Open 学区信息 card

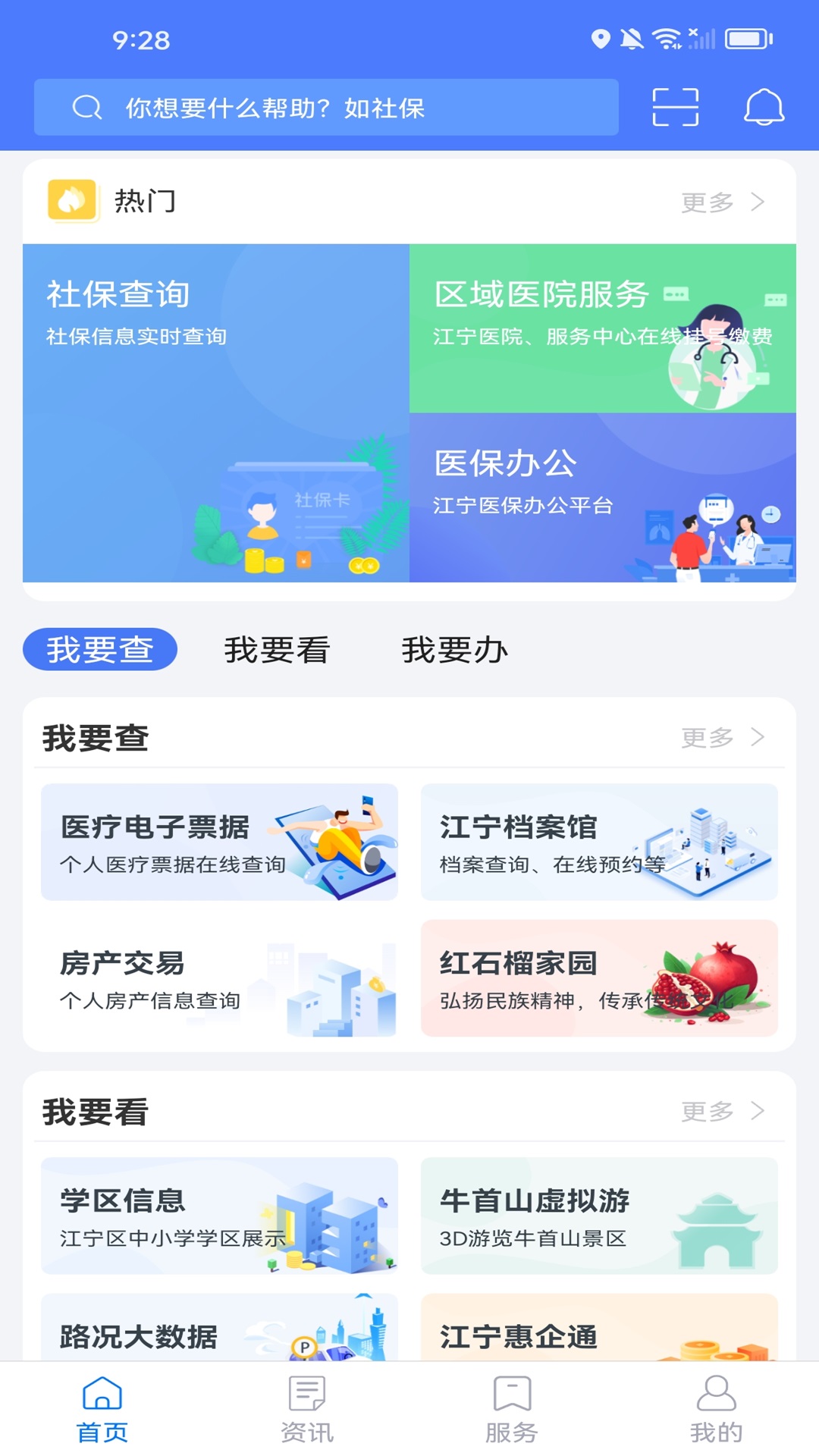point(219,1216)
